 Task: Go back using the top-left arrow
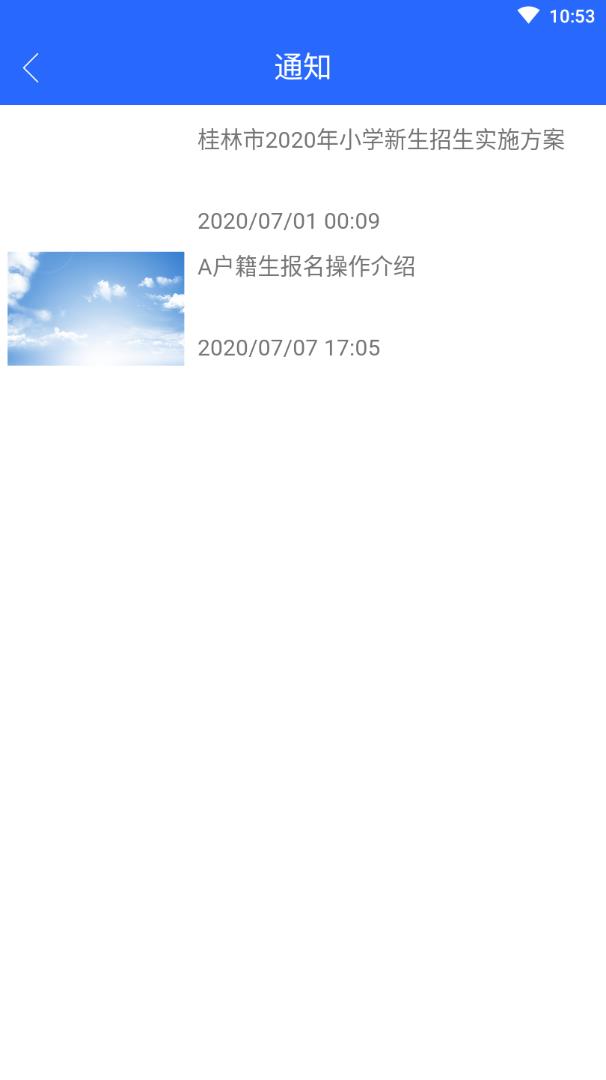pos(31,68)
